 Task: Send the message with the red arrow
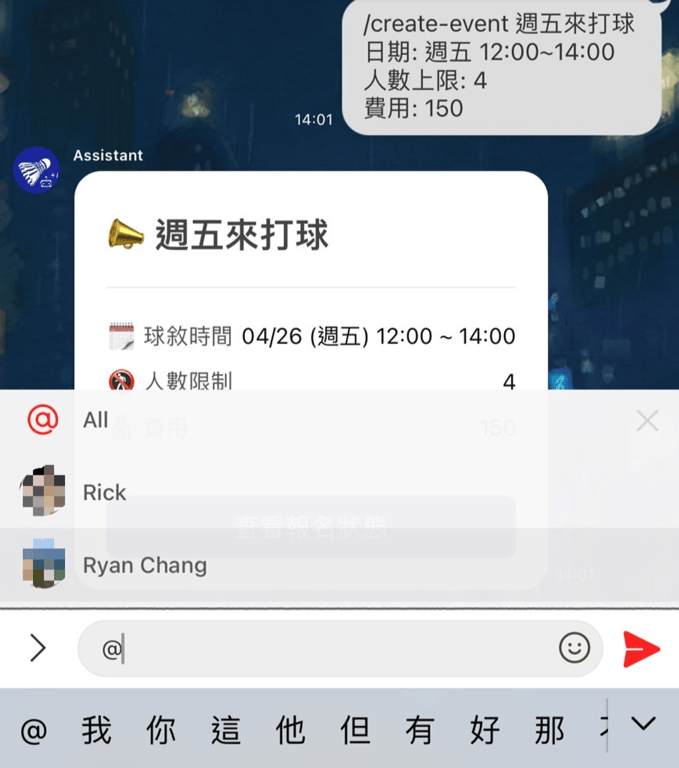tap(640, 649)
